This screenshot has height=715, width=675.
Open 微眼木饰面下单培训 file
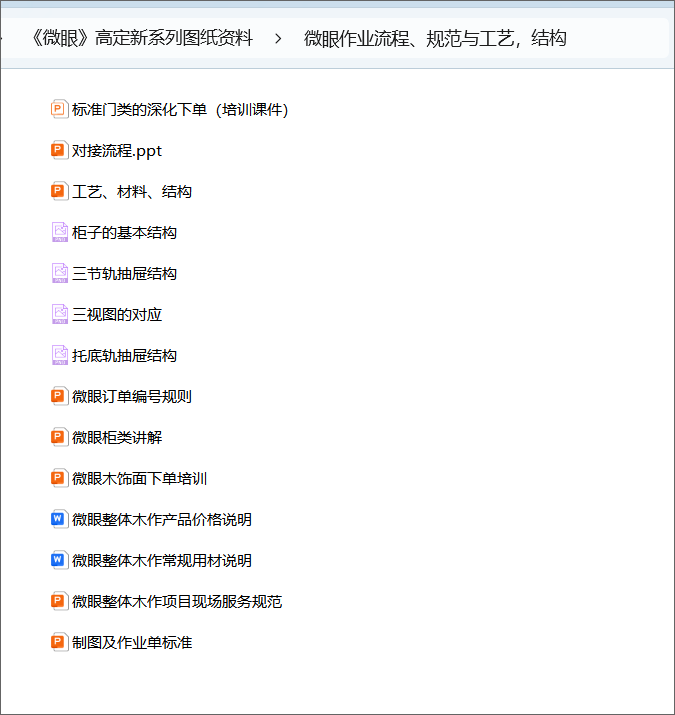pyautogui.click(x=139, y=479)
